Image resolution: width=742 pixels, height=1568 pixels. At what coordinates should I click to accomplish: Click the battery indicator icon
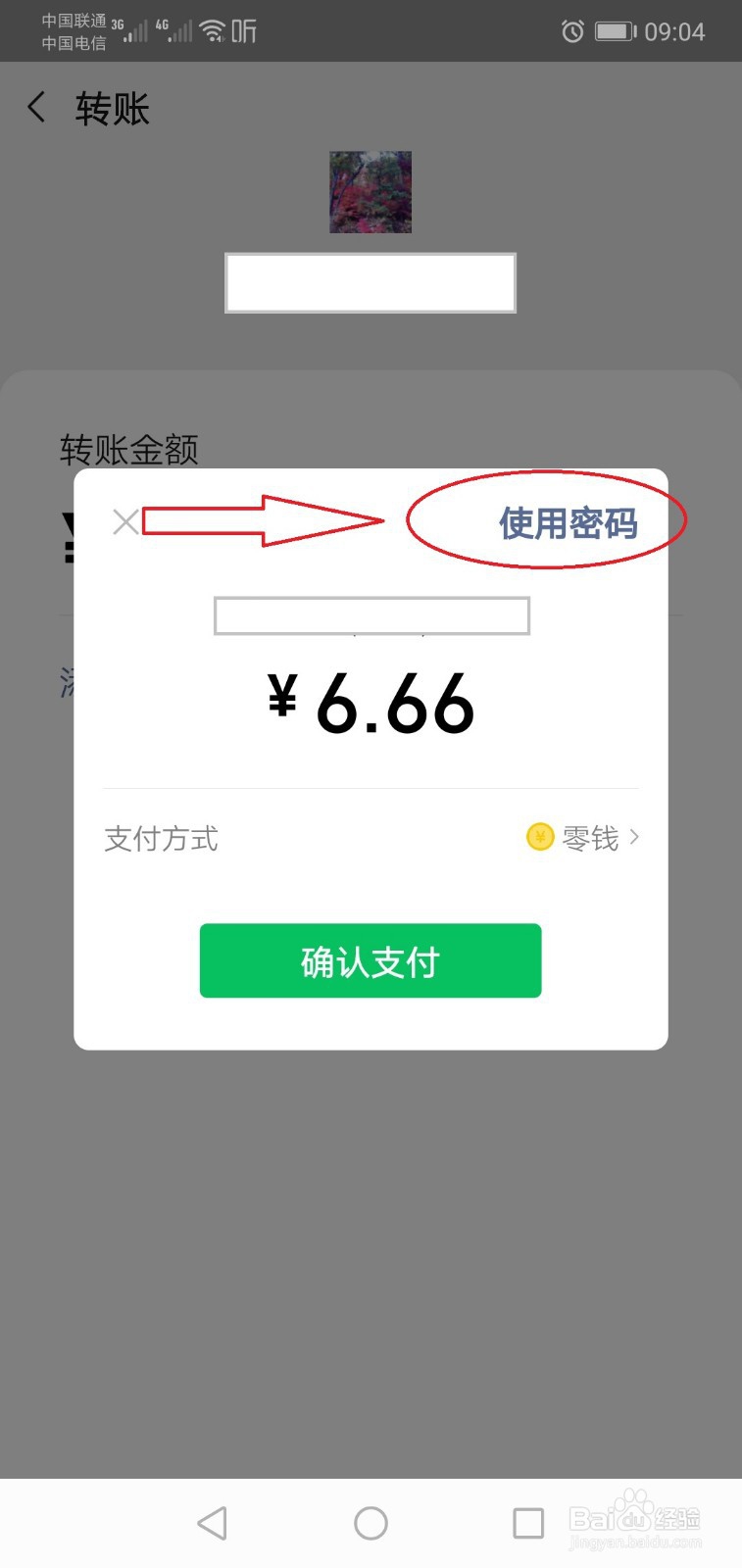coord(614,29)
